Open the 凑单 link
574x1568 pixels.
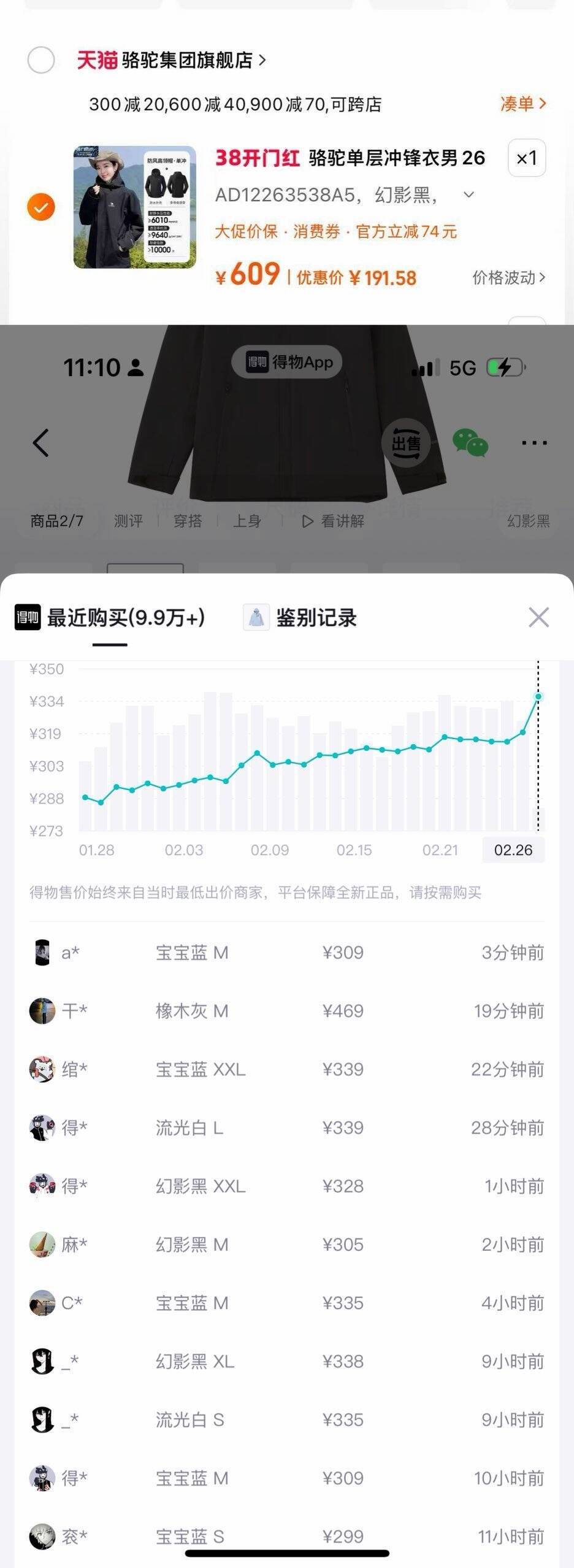click(x=522, y=105)
